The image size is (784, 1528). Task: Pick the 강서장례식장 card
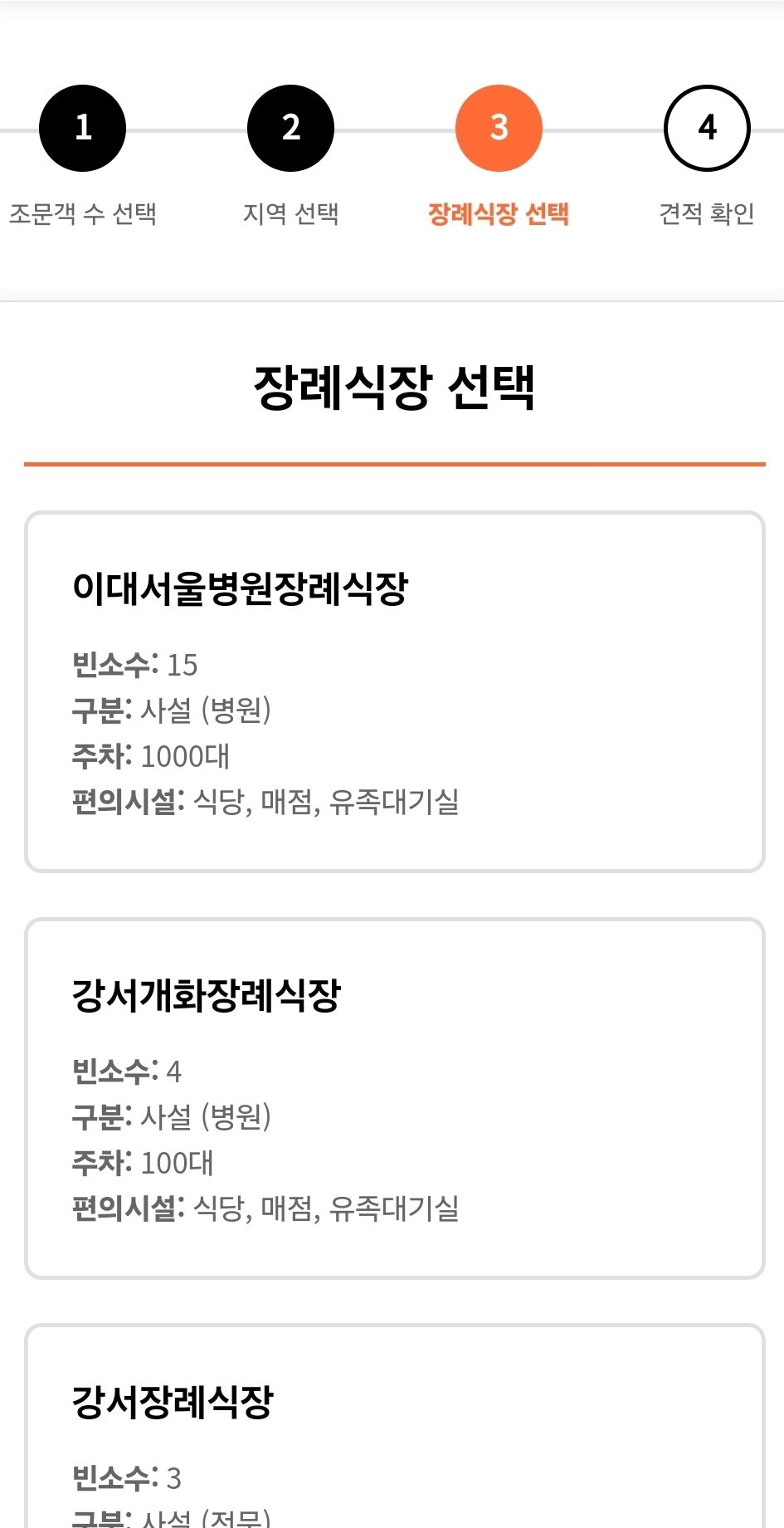394,1428
